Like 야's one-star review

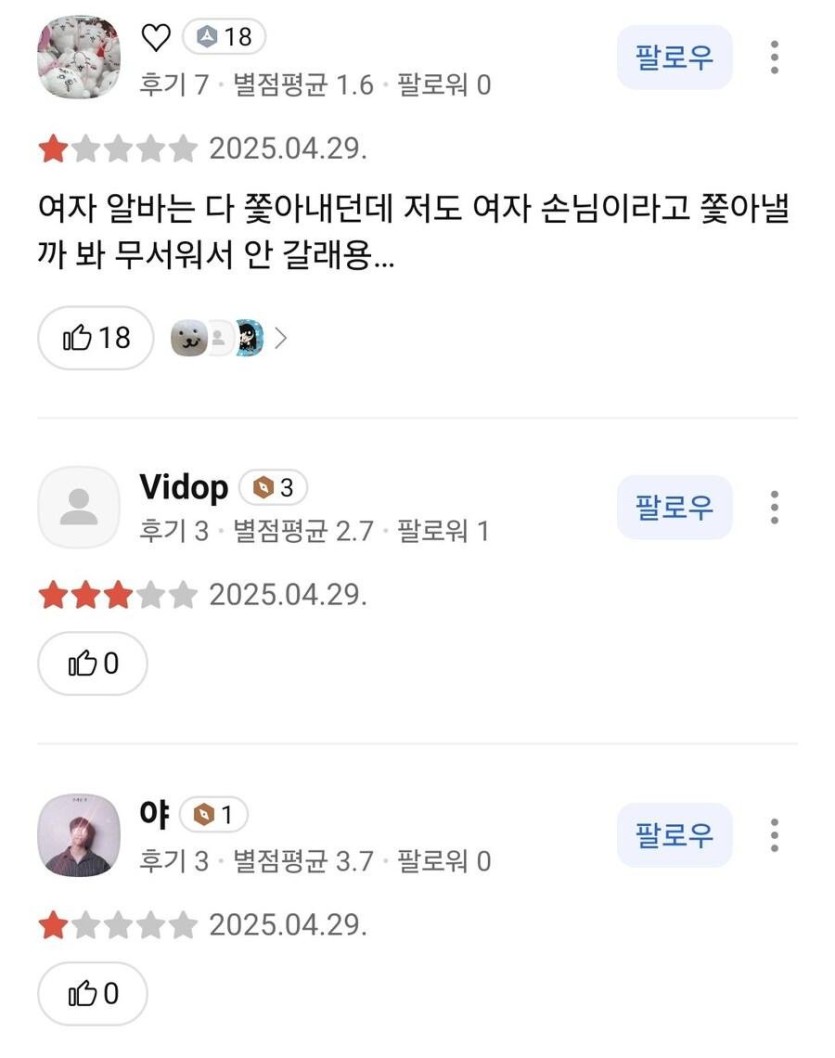(92, 993)
